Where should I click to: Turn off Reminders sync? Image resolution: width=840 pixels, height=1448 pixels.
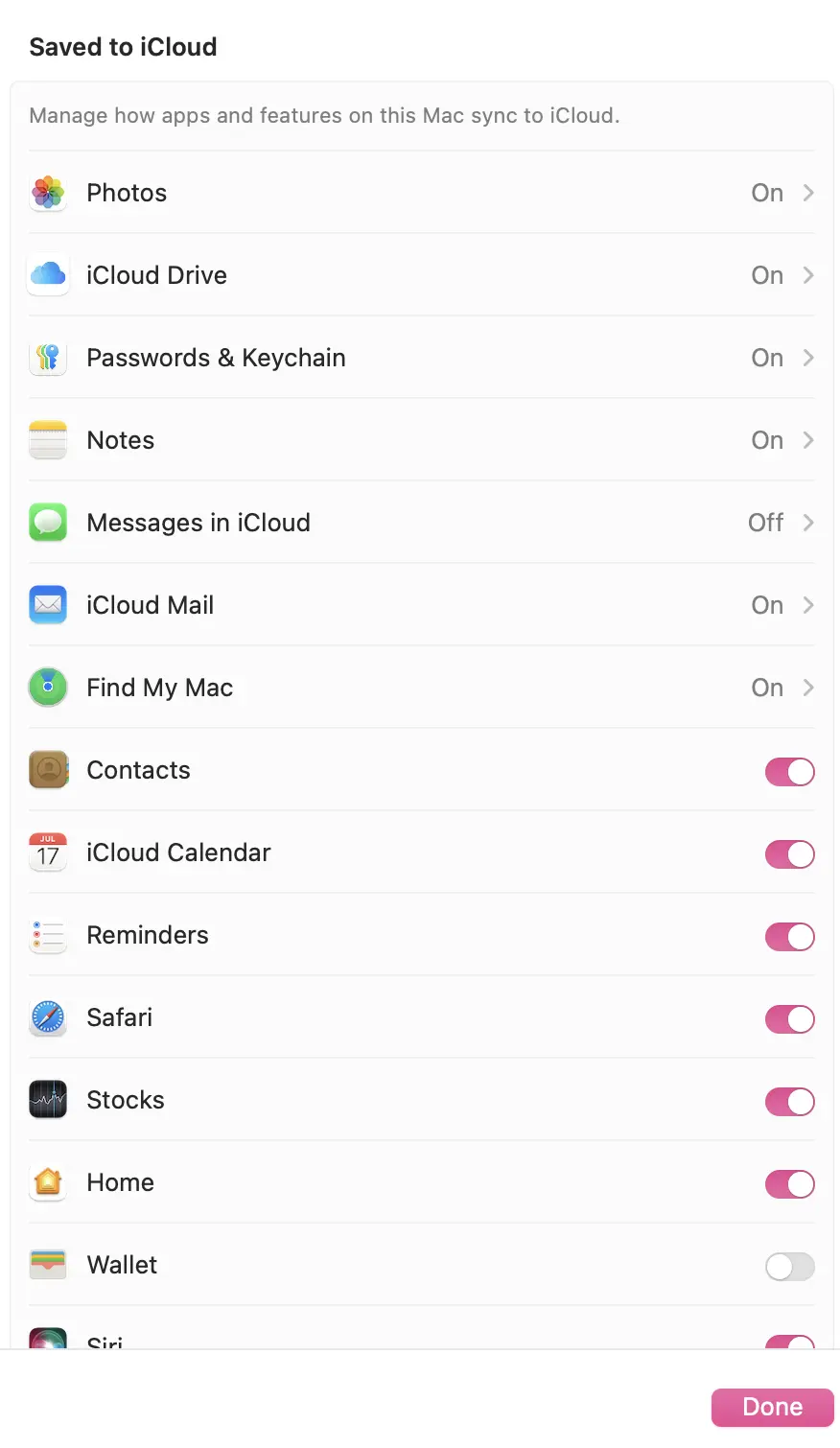pos(789,937)
